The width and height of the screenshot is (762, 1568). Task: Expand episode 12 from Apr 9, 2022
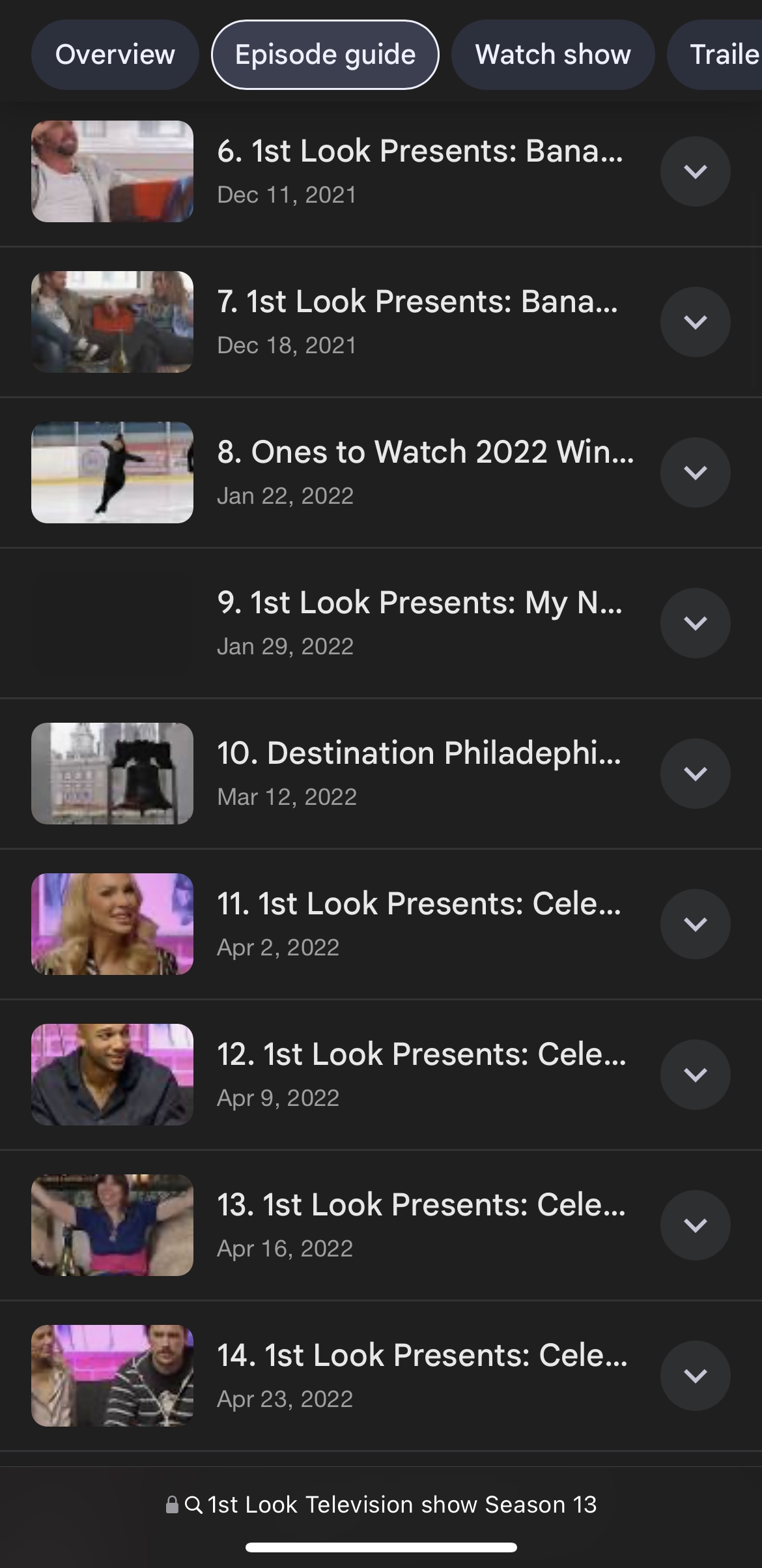695,1075
